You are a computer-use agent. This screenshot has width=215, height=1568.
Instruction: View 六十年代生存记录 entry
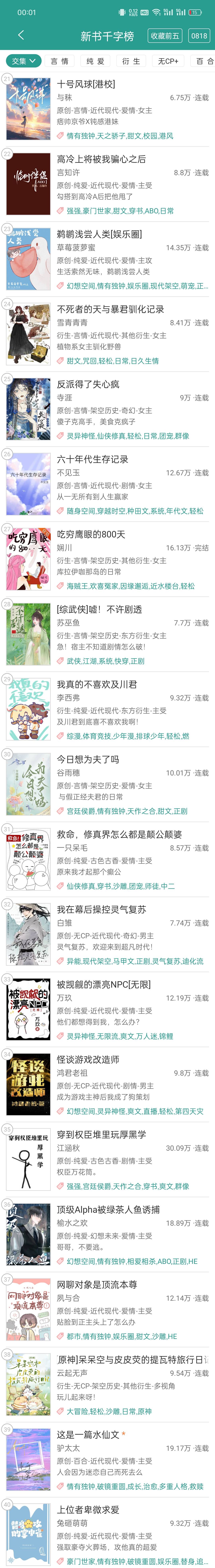click(x=93, y=459)
